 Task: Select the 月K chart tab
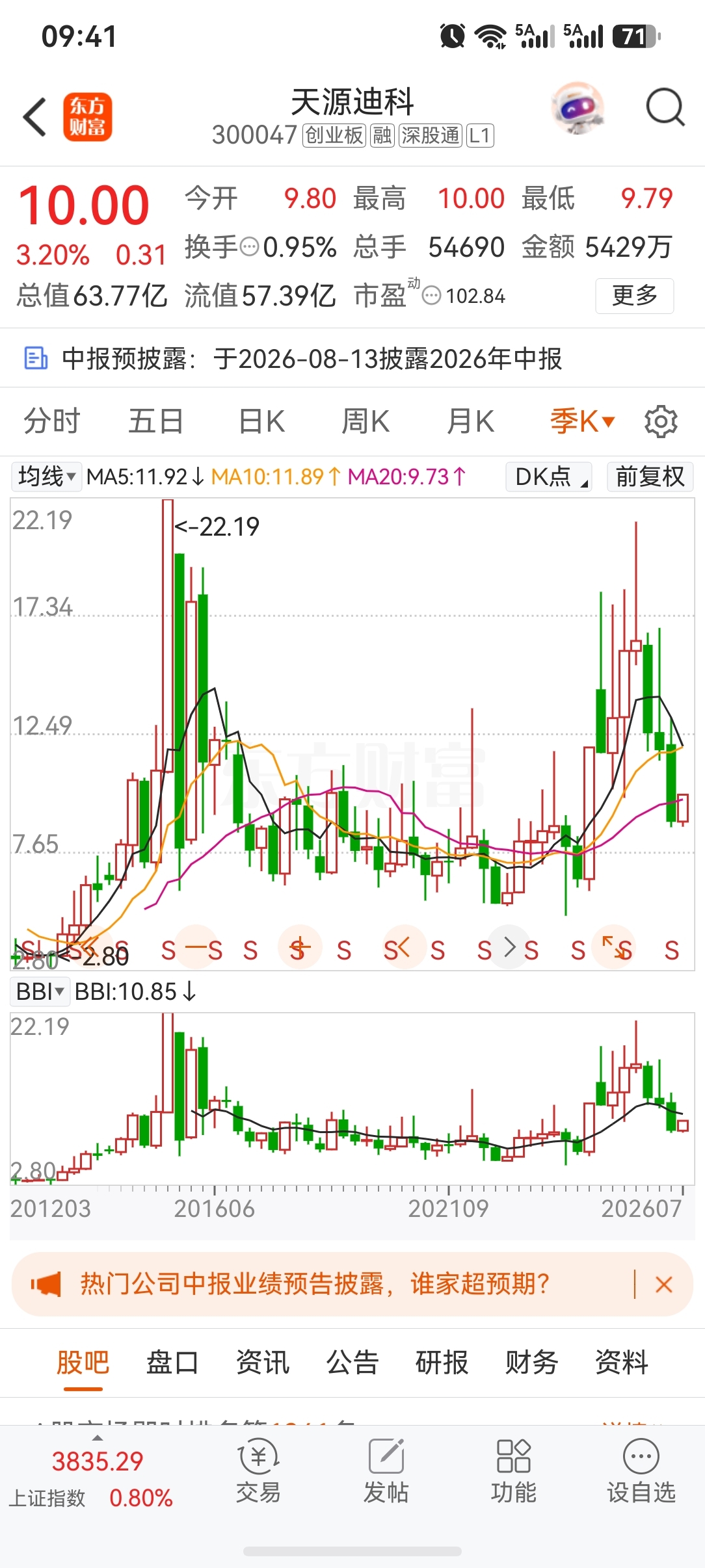coord(470,421)
